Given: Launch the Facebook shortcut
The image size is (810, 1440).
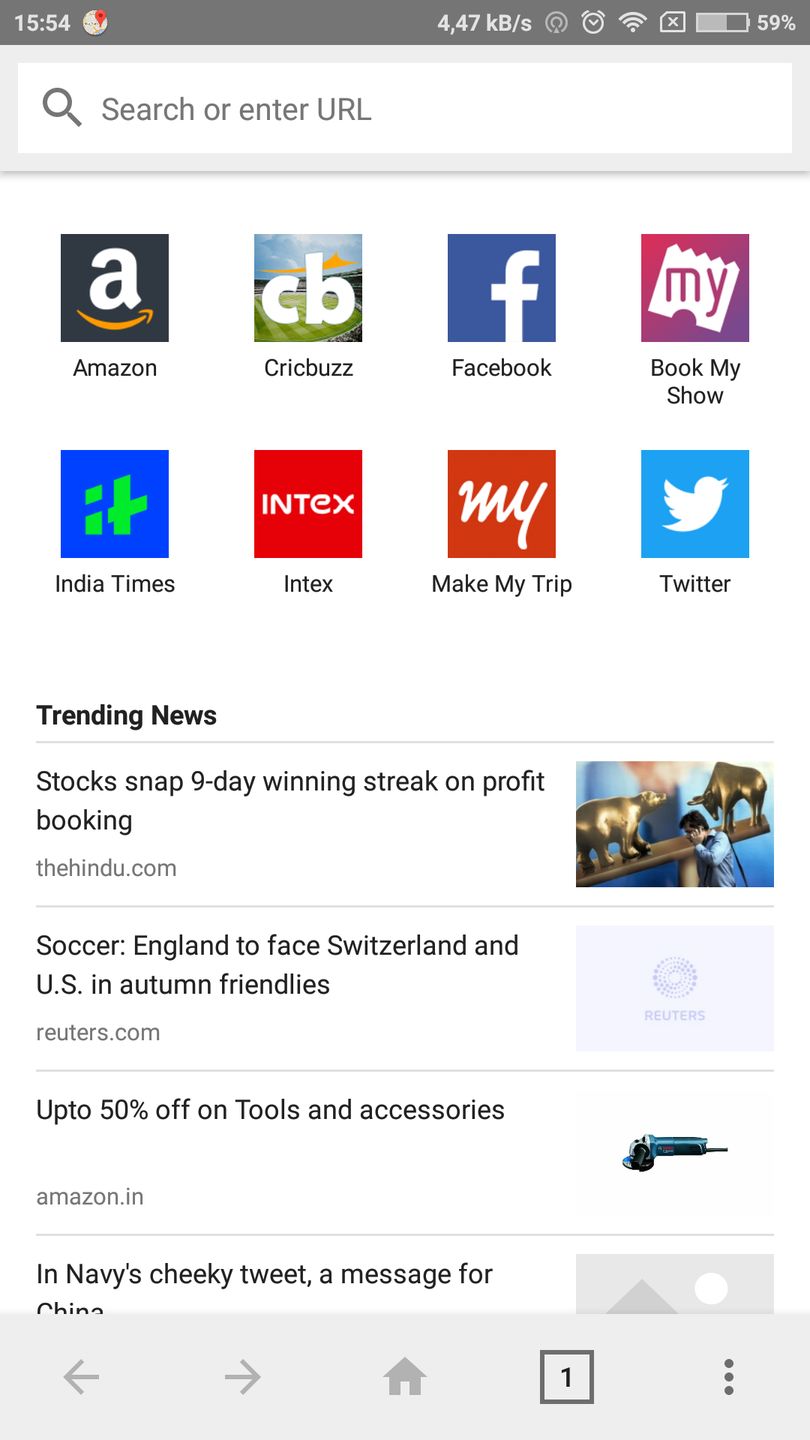Looking at the screenshot, I should click(501, 289).
